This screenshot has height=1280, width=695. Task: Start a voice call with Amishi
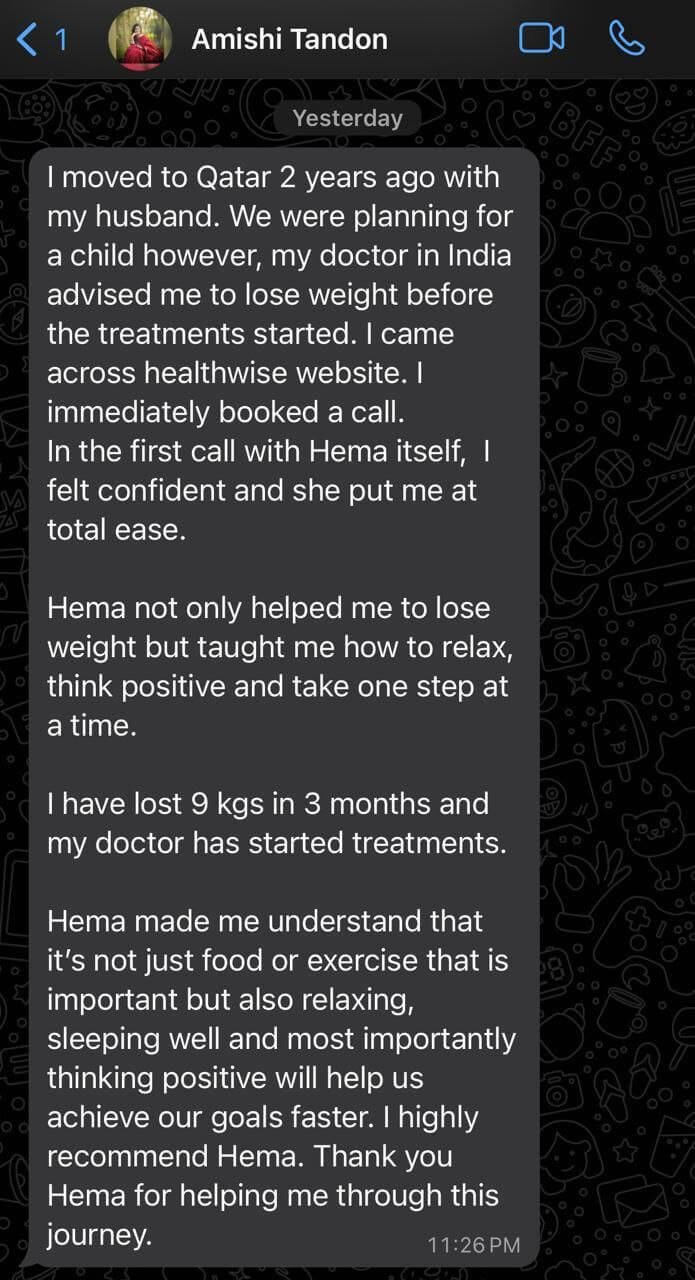(x=626, y=39)
